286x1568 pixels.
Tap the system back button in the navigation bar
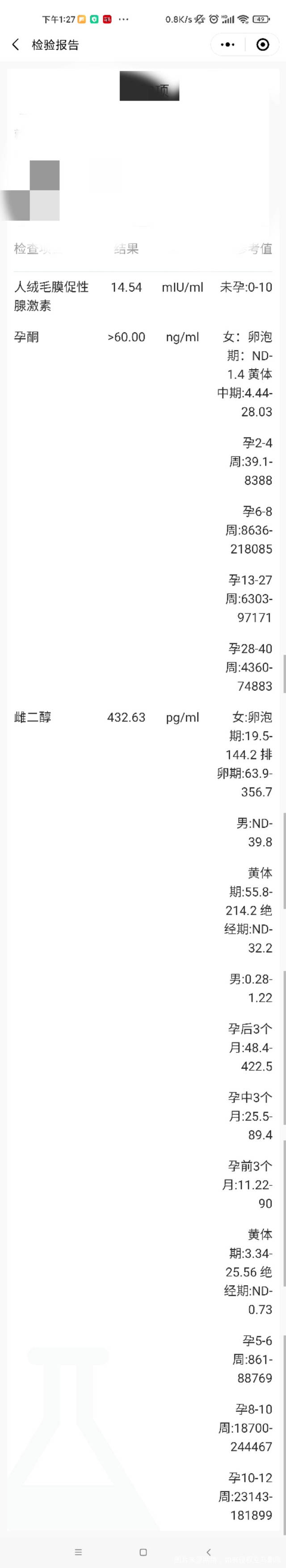[x=208, y=1551]
